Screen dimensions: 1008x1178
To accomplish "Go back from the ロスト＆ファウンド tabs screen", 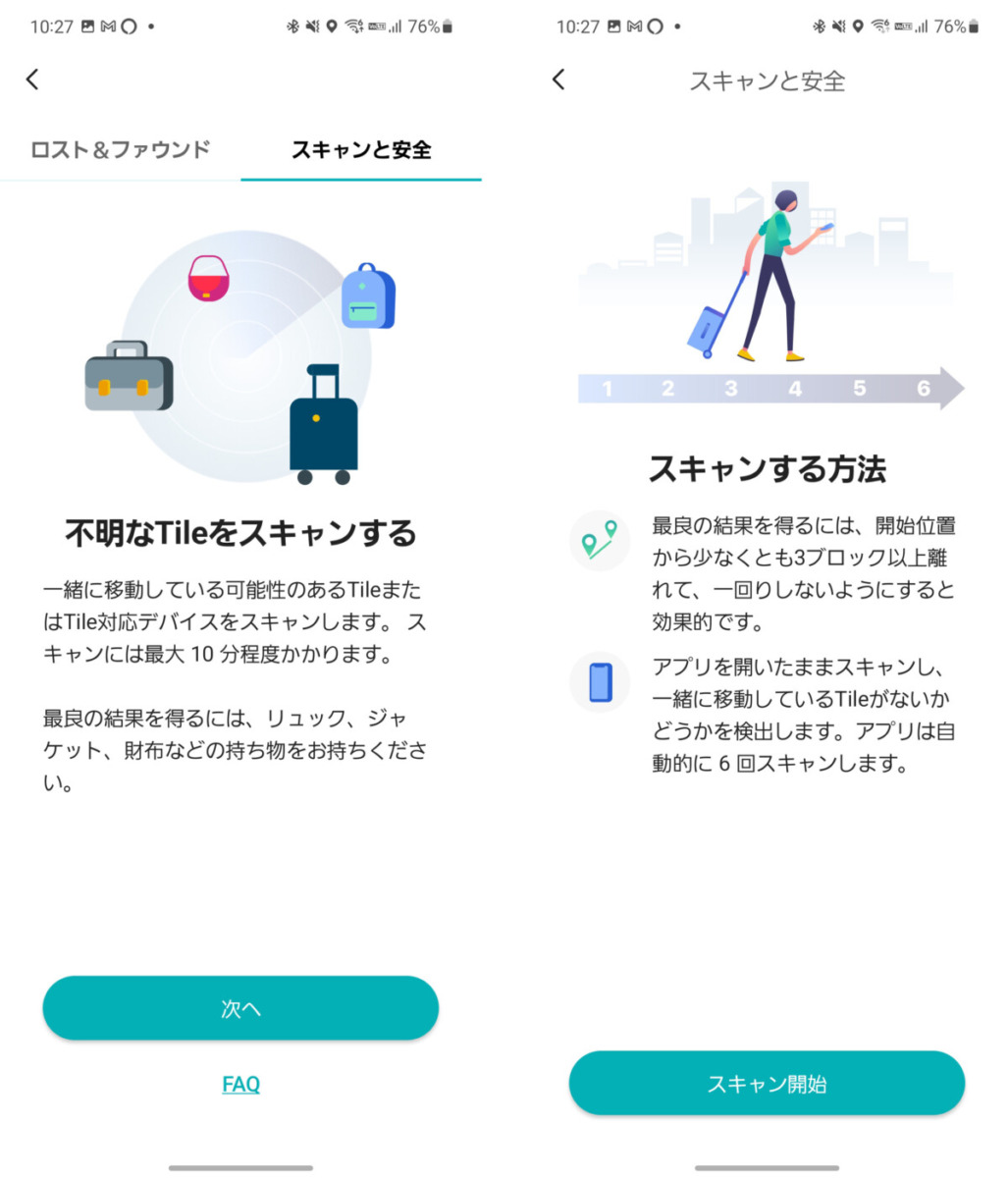I will click(33, 80).
